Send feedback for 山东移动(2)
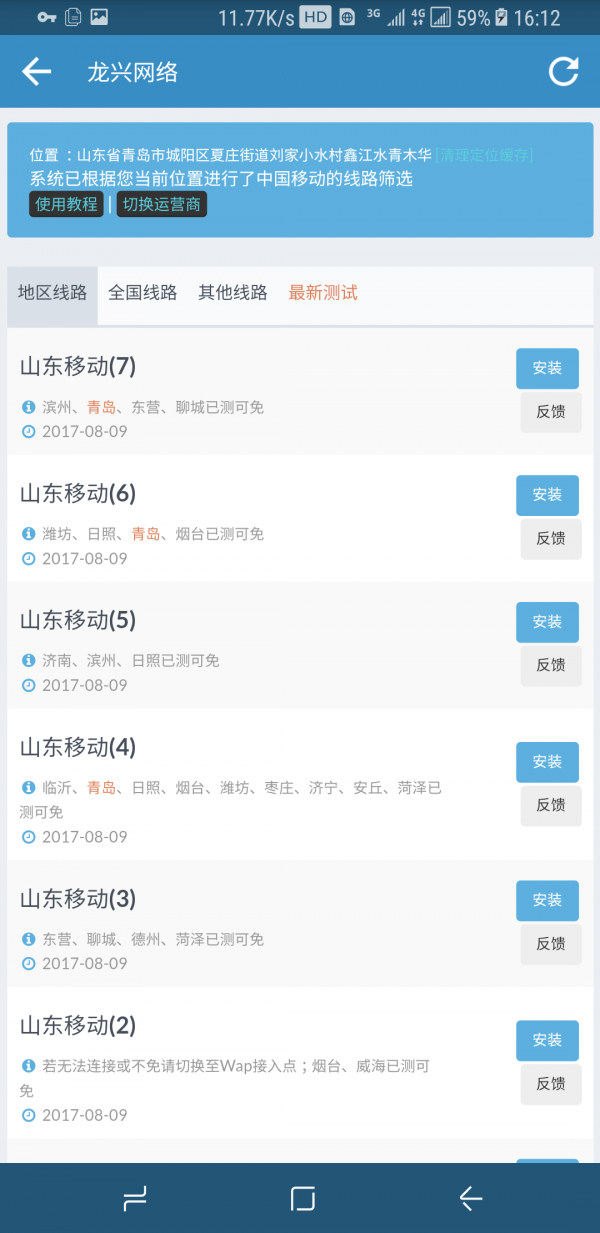Image resolution: width=600 pixels, height=1233 pixels. [x=551, y=1084]
